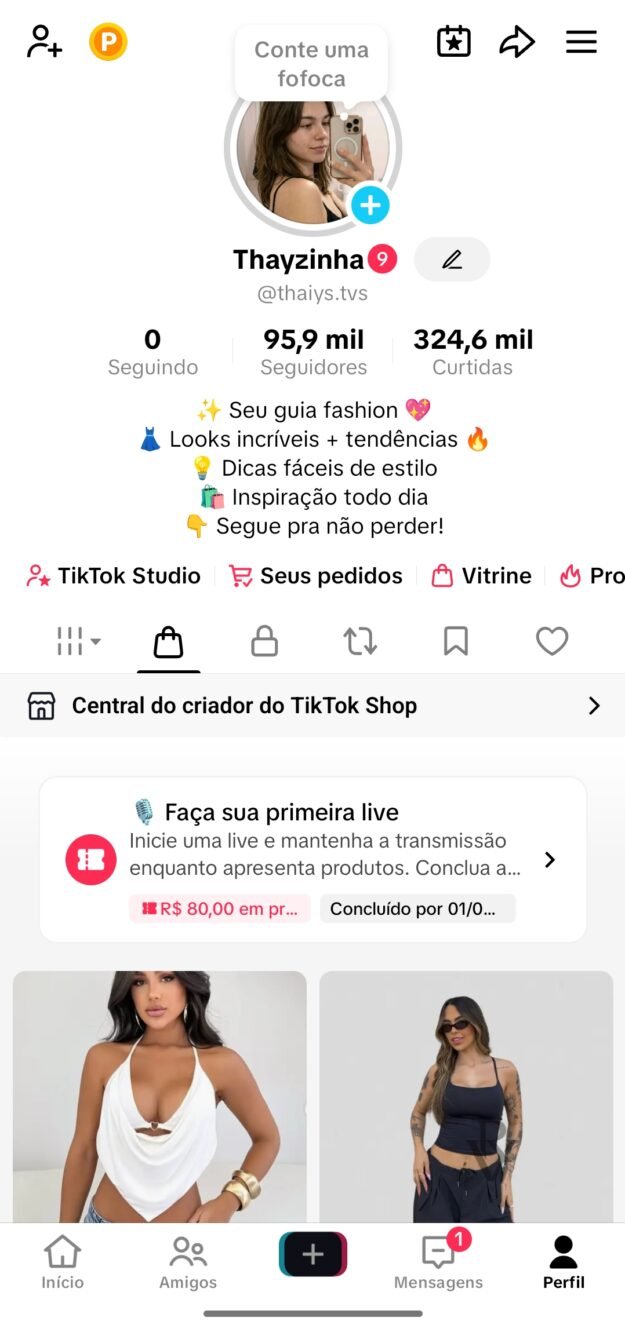The height and width of the screenshot is (1325, 625).
Task: Open the Mensagens tab
Action: (x=438, y=1262)
